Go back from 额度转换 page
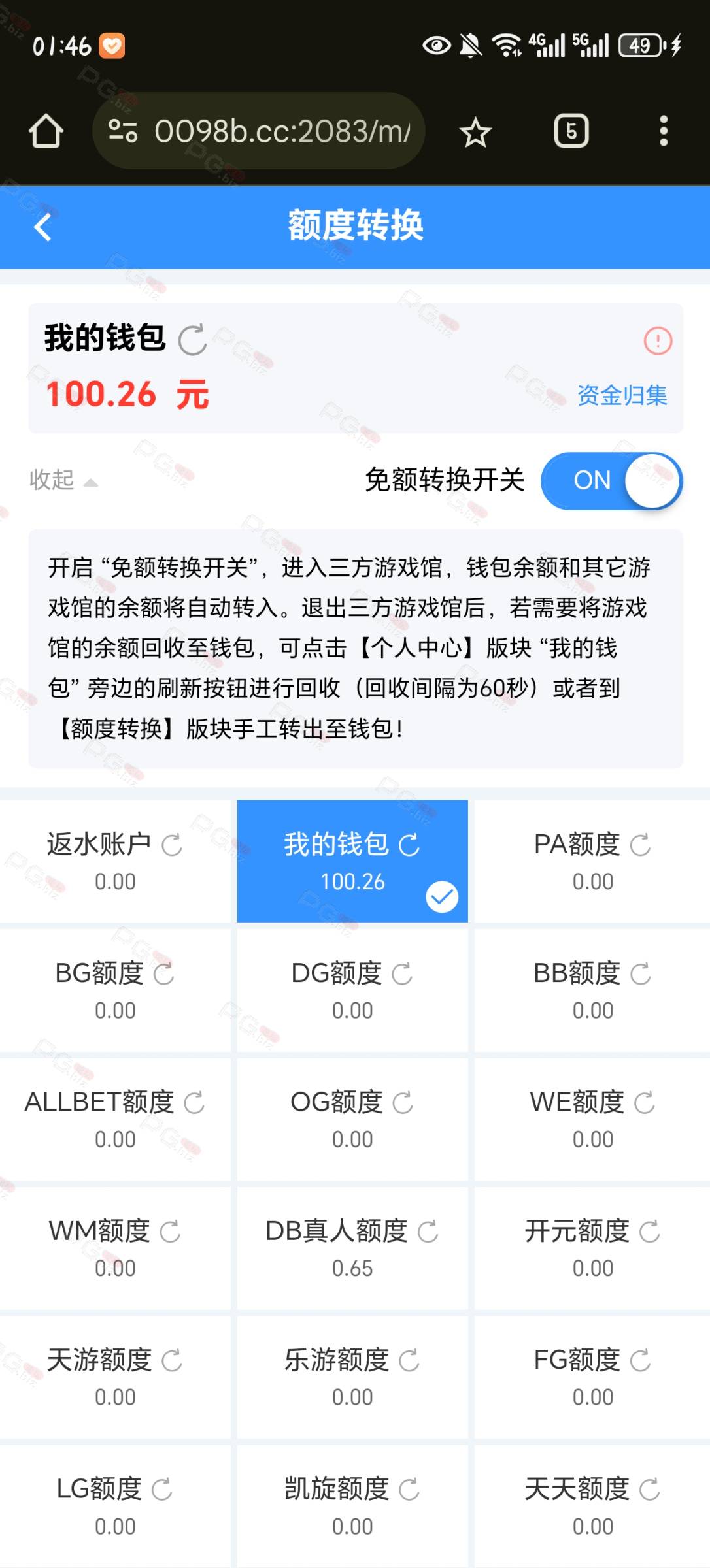The height and width of the screenshot is (1568, 710). [x=43, y=227]
